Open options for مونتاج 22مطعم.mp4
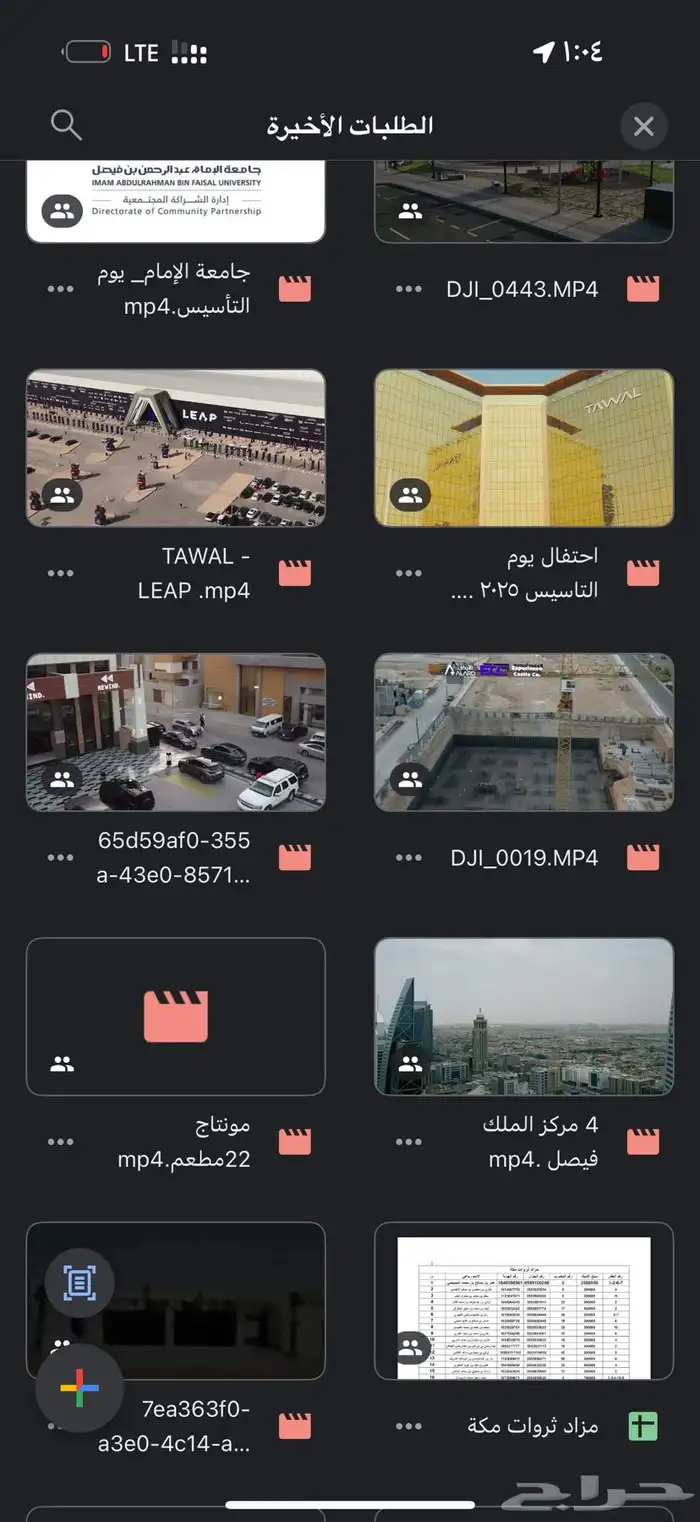 (x=60, y=1142)
